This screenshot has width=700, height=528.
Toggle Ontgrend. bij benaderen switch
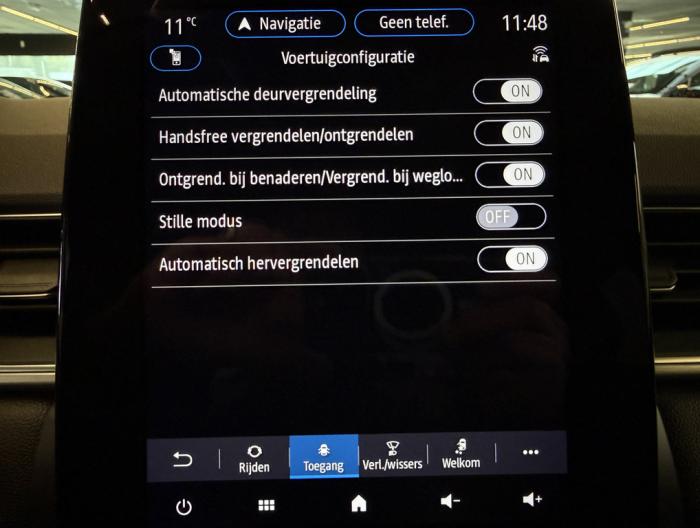click(510, 174)
